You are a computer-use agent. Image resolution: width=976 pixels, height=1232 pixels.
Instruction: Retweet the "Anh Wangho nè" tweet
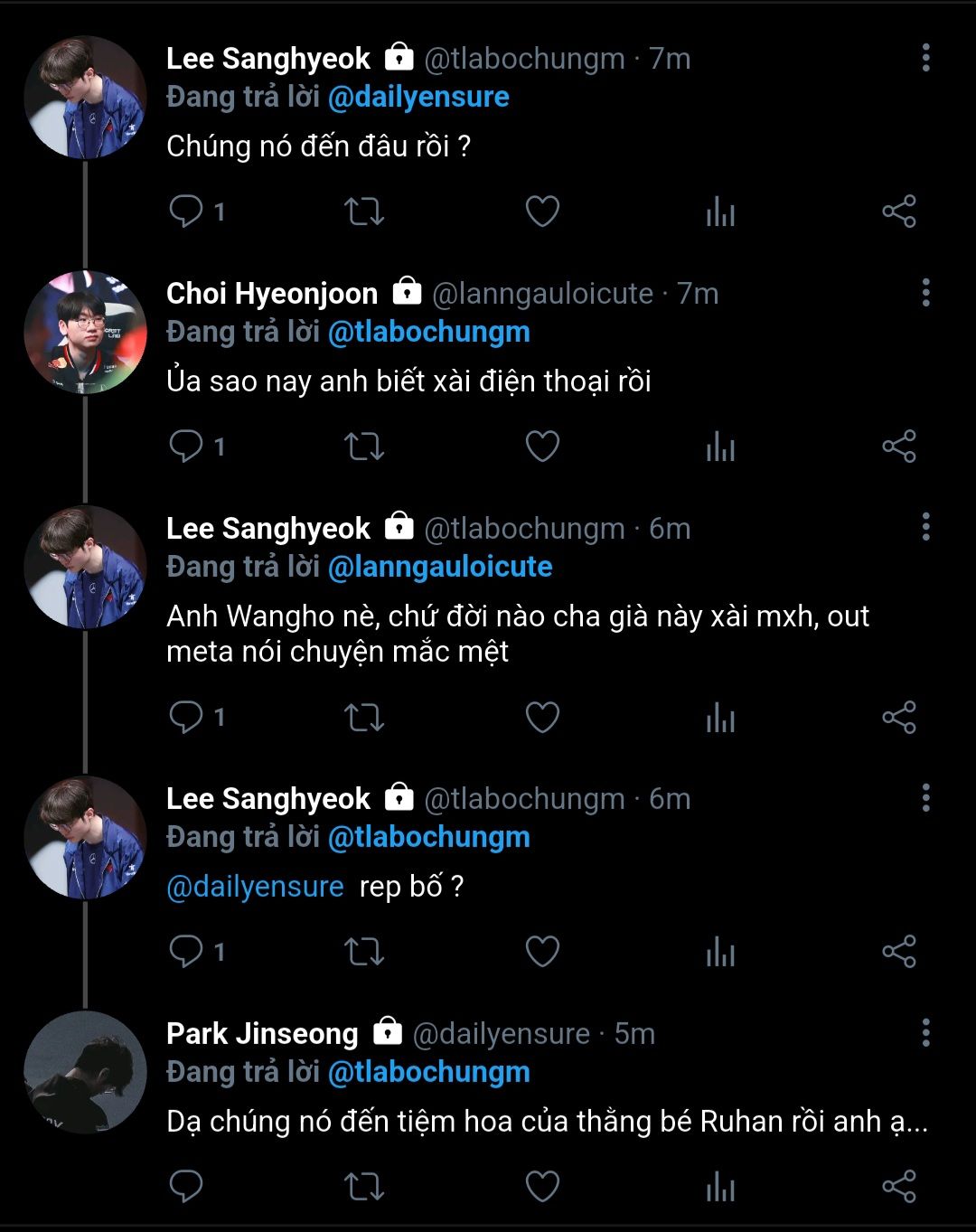pyautogui.click(x=364, y=718)
